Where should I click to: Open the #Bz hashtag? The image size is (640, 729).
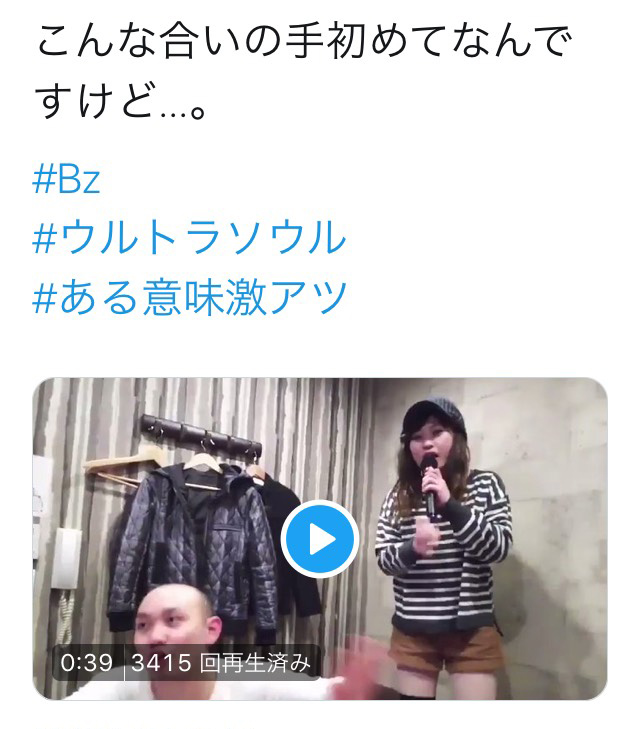[67, 181]
